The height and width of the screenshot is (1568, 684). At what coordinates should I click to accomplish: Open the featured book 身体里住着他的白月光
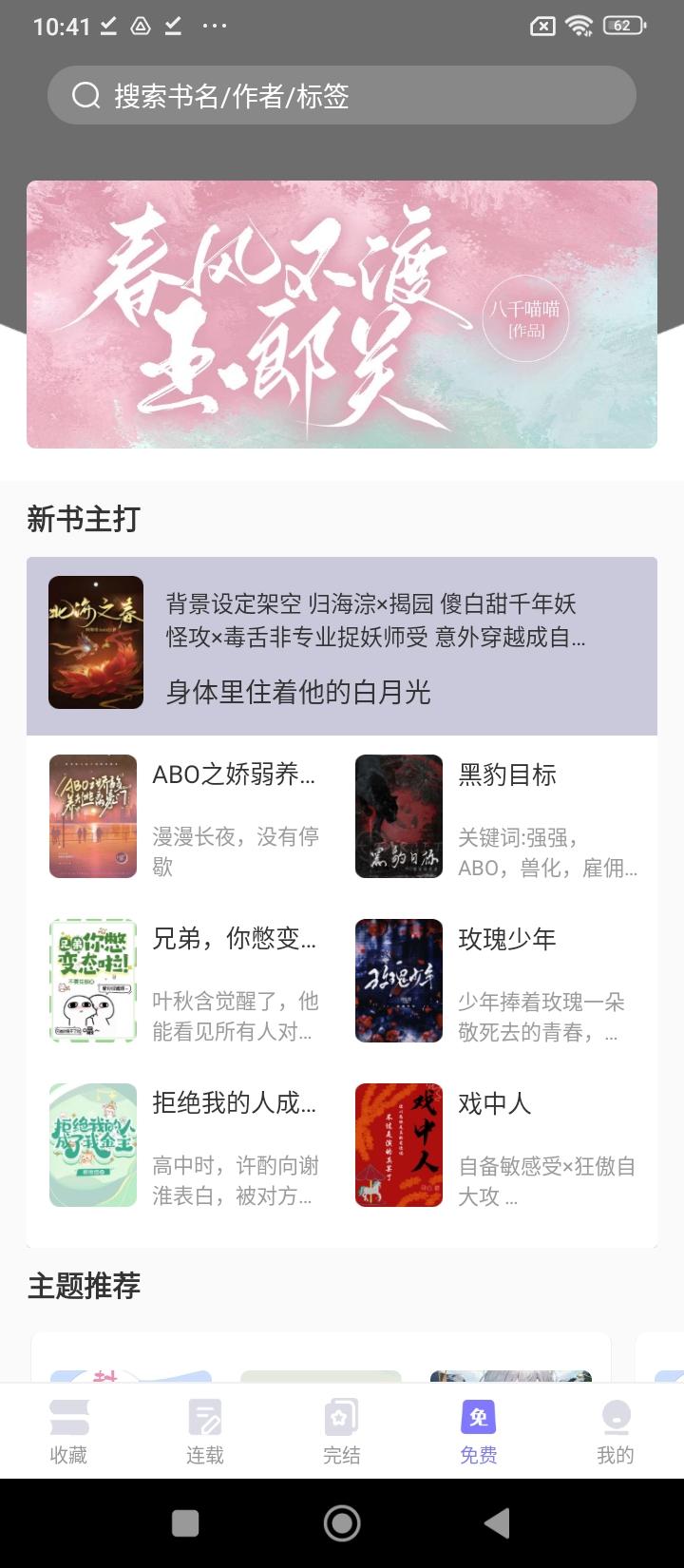[342, 646]
